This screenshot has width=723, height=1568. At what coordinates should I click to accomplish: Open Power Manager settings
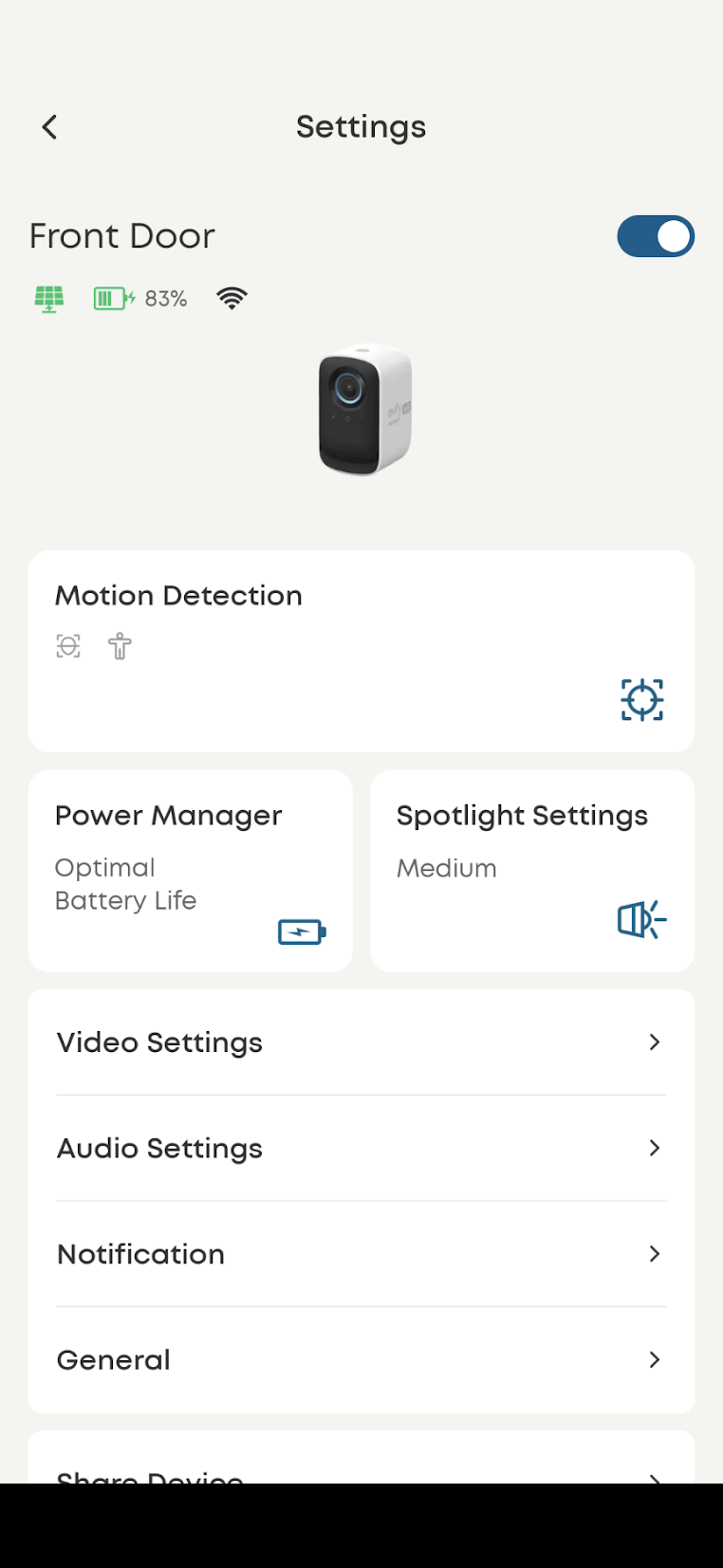(x=190, y=870)
